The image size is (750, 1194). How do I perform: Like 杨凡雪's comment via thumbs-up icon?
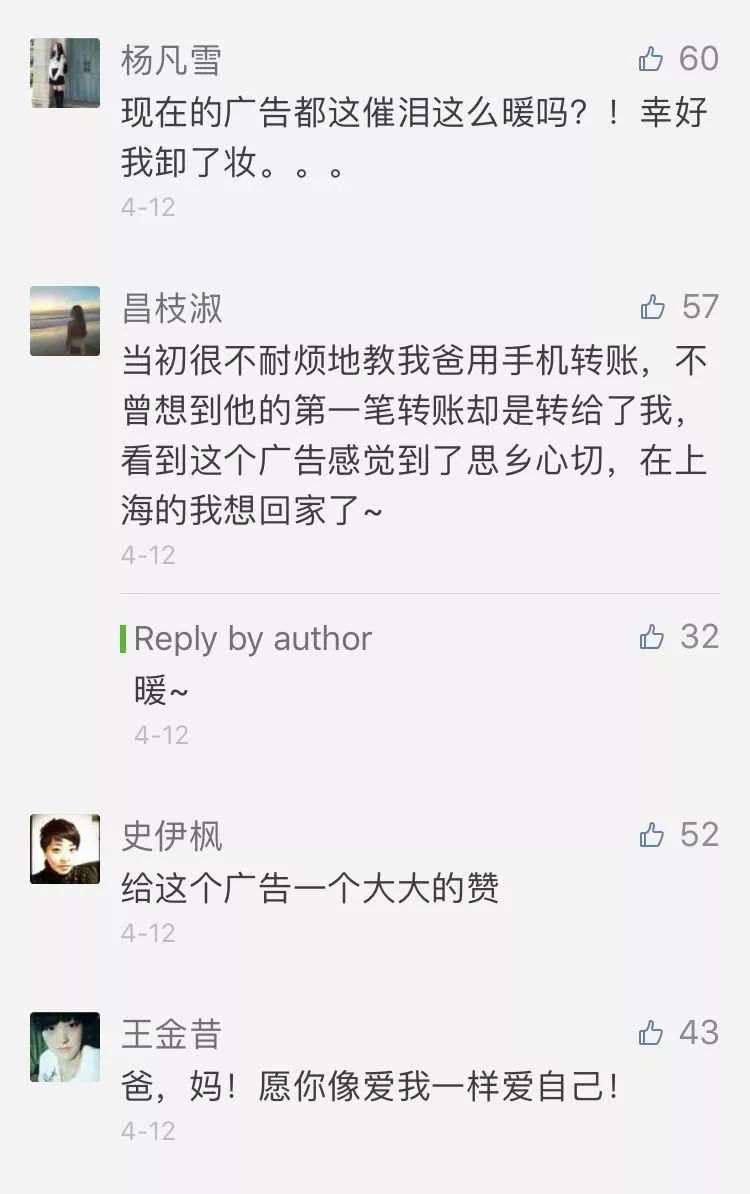point(651,60)
